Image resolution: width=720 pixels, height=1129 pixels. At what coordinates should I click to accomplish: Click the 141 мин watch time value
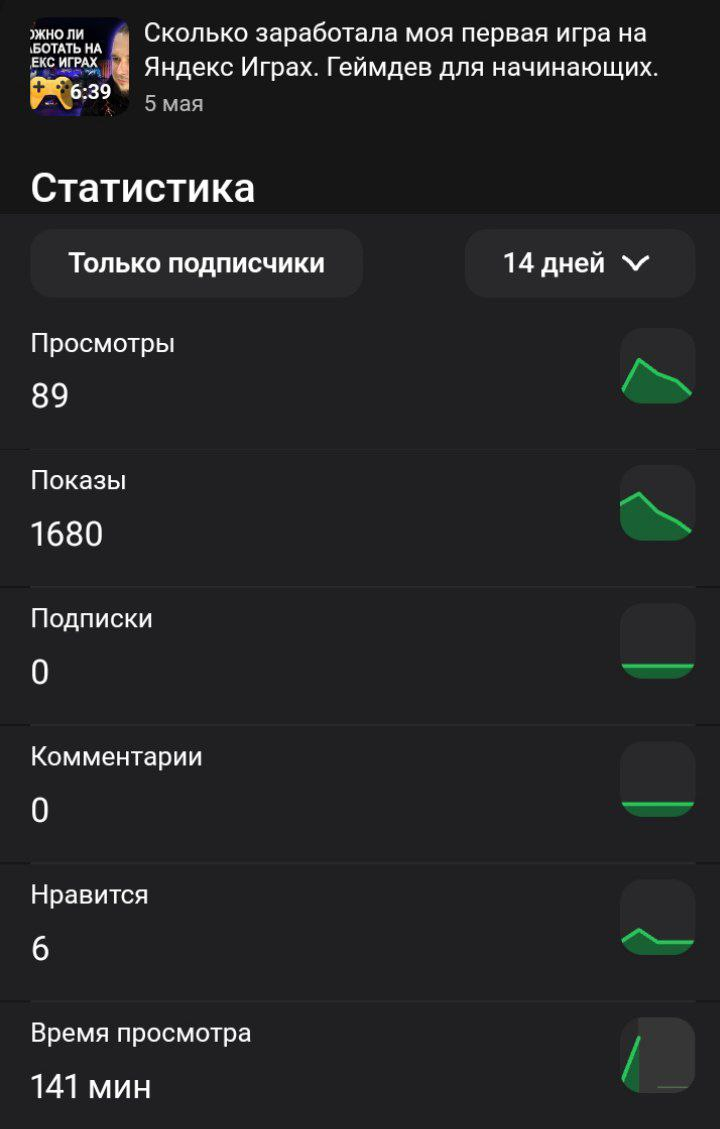coord(92,1085)
